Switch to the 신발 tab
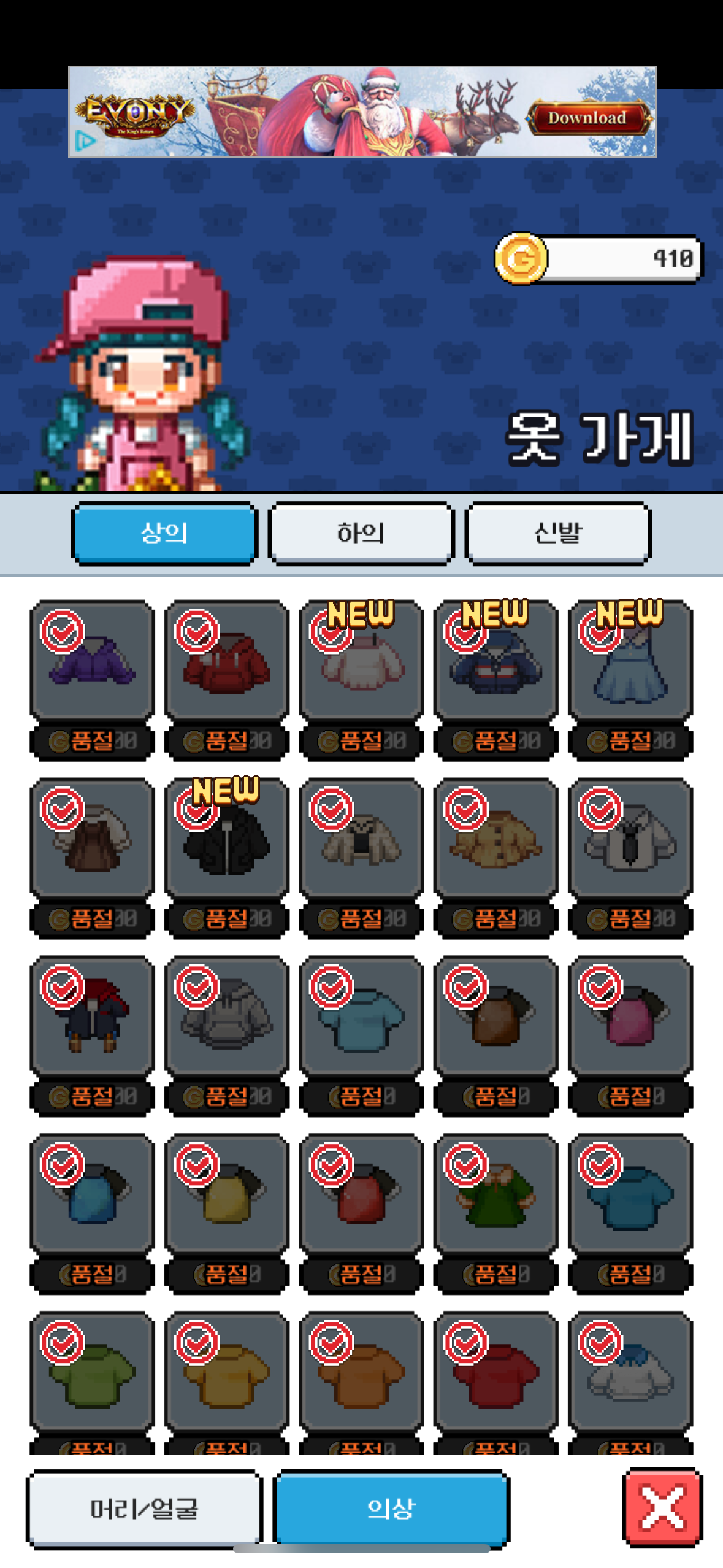Viewport: 723px width, 1568px height. [x=557, y=532]
